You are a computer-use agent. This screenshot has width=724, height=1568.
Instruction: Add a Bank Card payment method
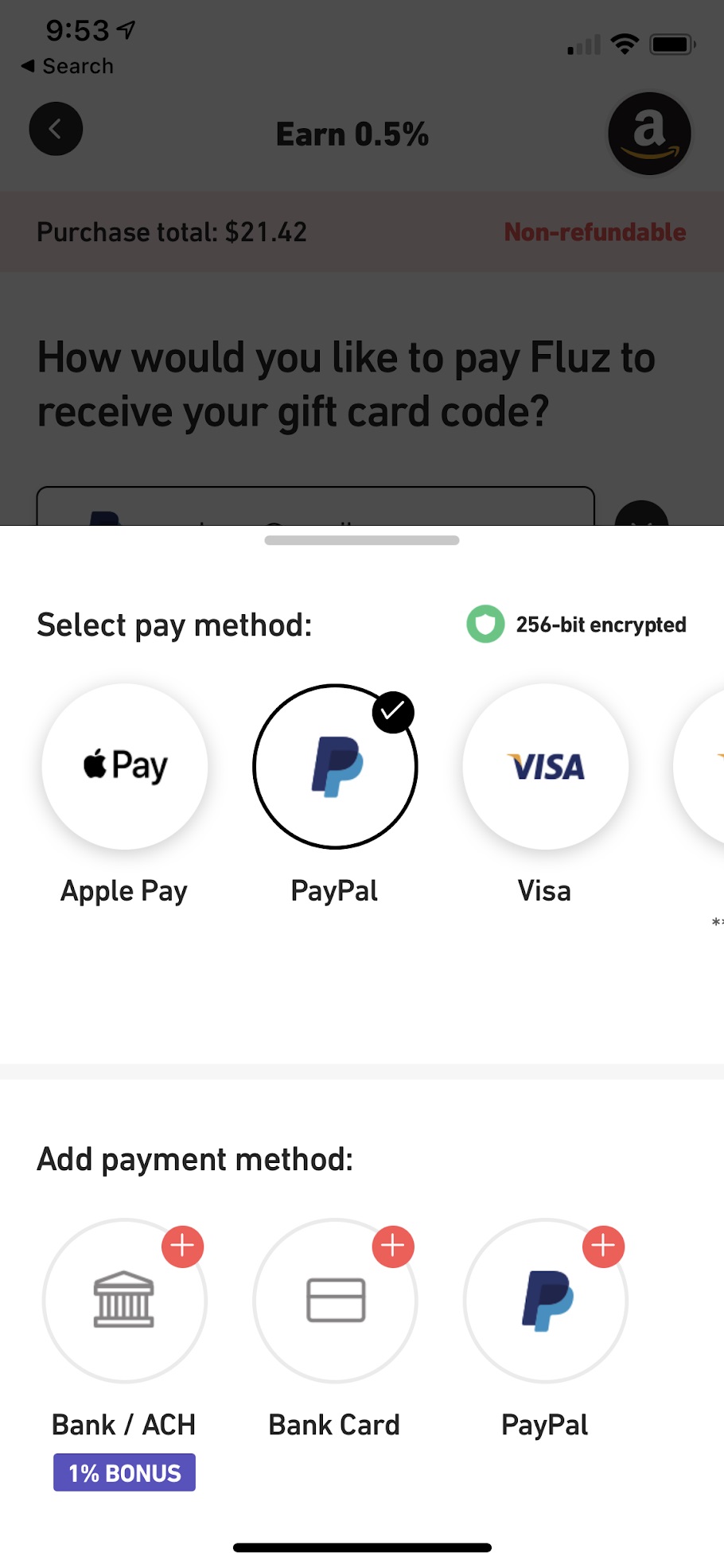335,1301
